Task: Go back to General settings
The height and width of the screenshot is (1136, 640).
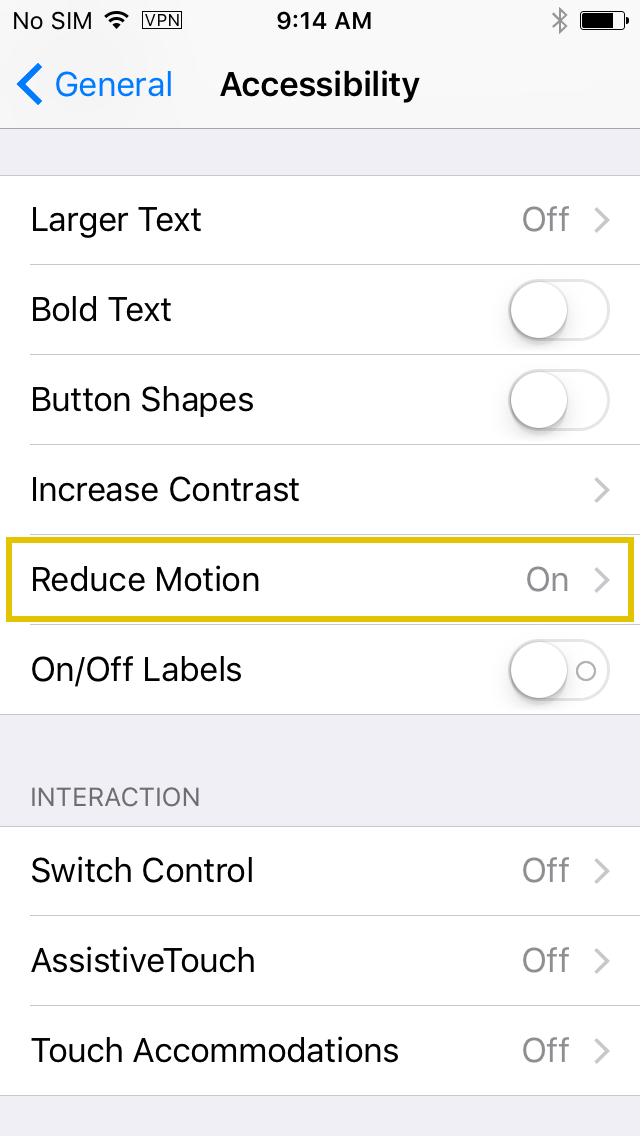Action: 94,85
